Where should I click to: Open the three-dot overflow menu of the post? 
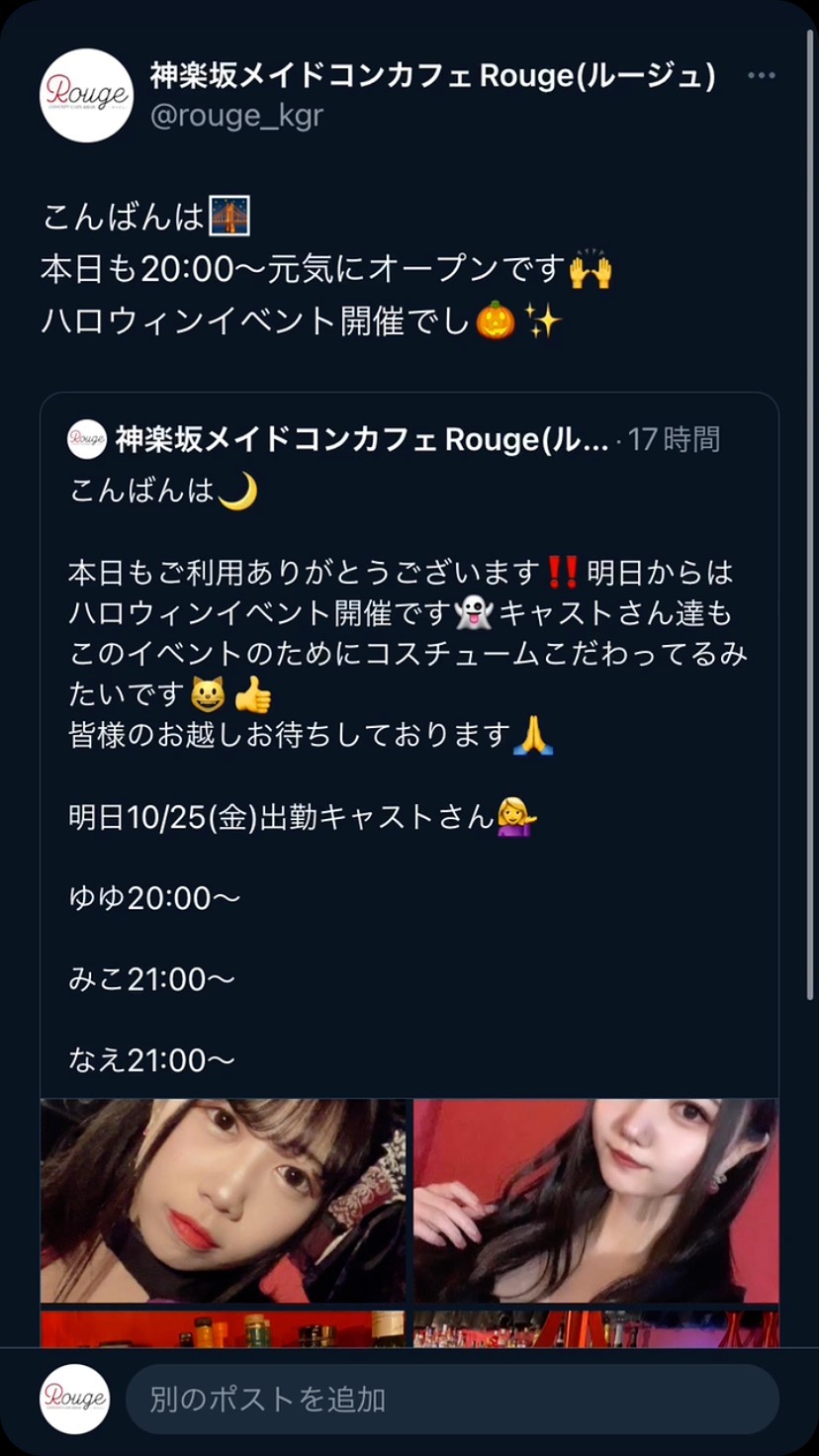[x=761, y=76]
